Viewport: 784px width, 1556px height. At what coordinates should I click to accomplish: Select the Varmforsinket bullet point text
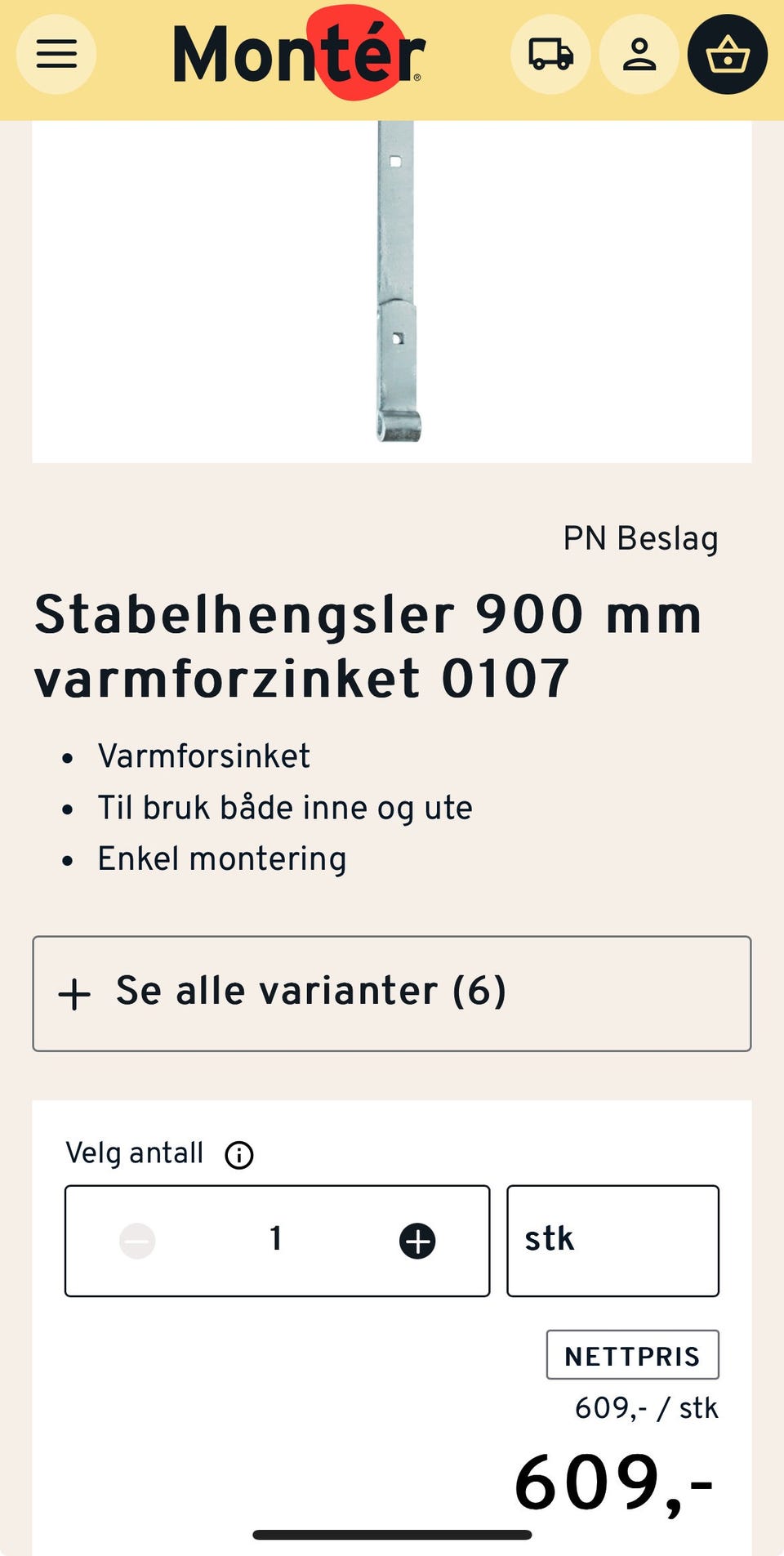tap(203, 756)
